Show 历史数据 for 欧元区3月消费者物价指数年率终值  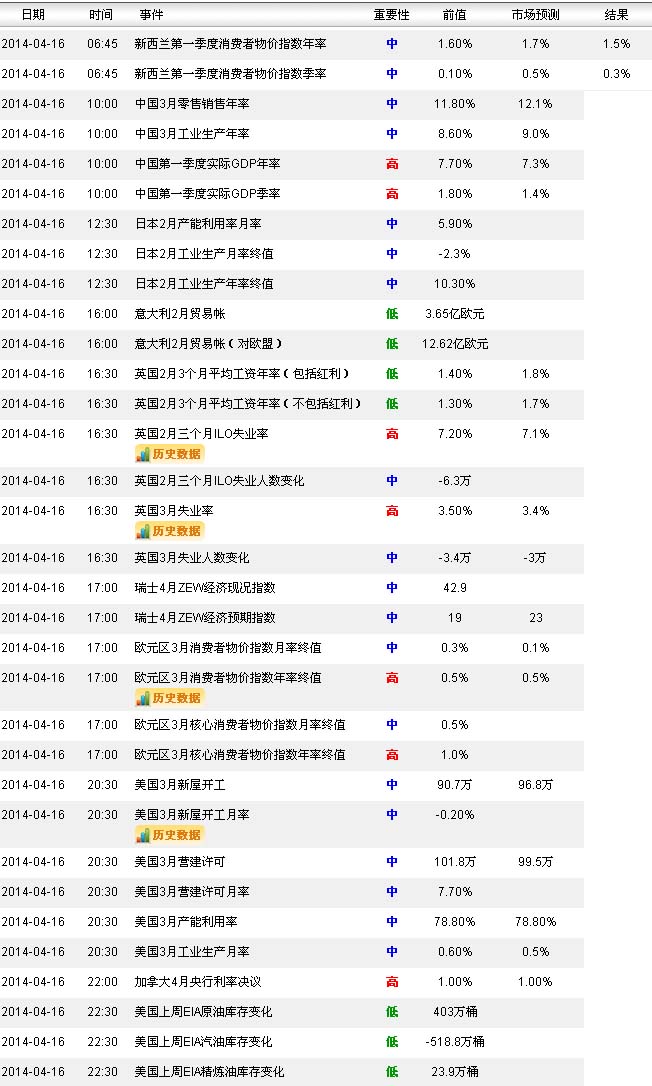click(x=168, y=697)
